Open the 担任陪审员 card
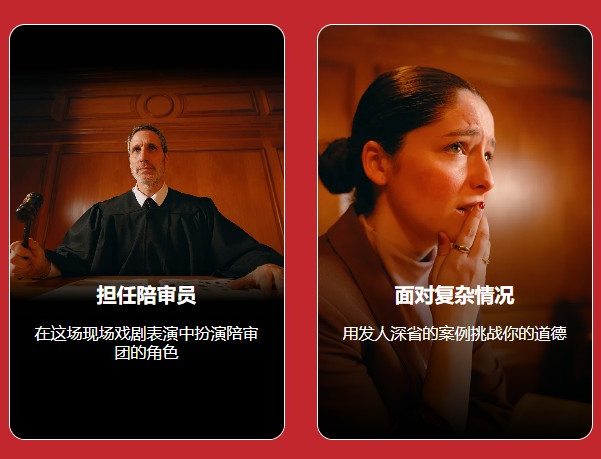The image size is (601, 459). (x=147, y=232)
